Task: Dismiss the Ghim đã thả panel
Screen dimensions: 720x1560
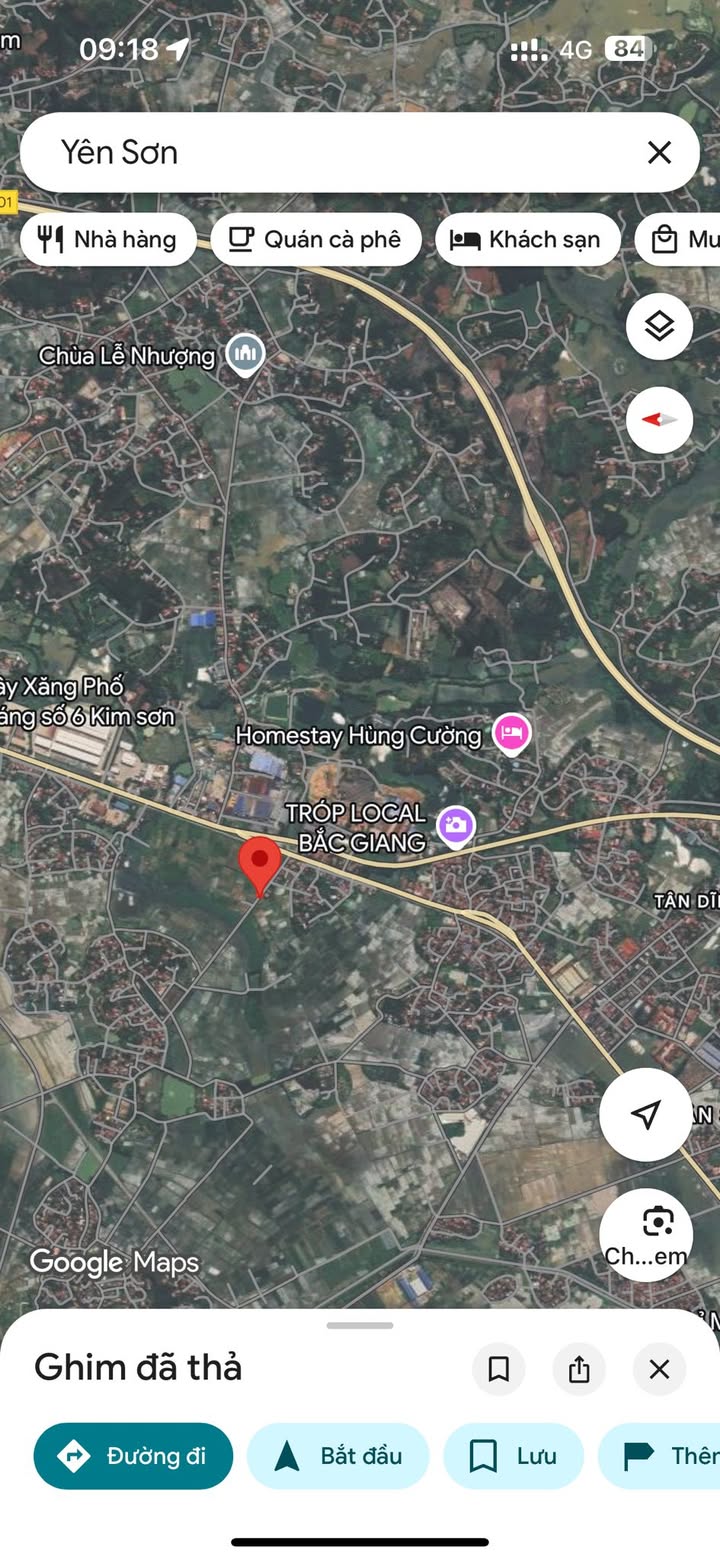Action: pyautogui.click(x=659, y=1369)
